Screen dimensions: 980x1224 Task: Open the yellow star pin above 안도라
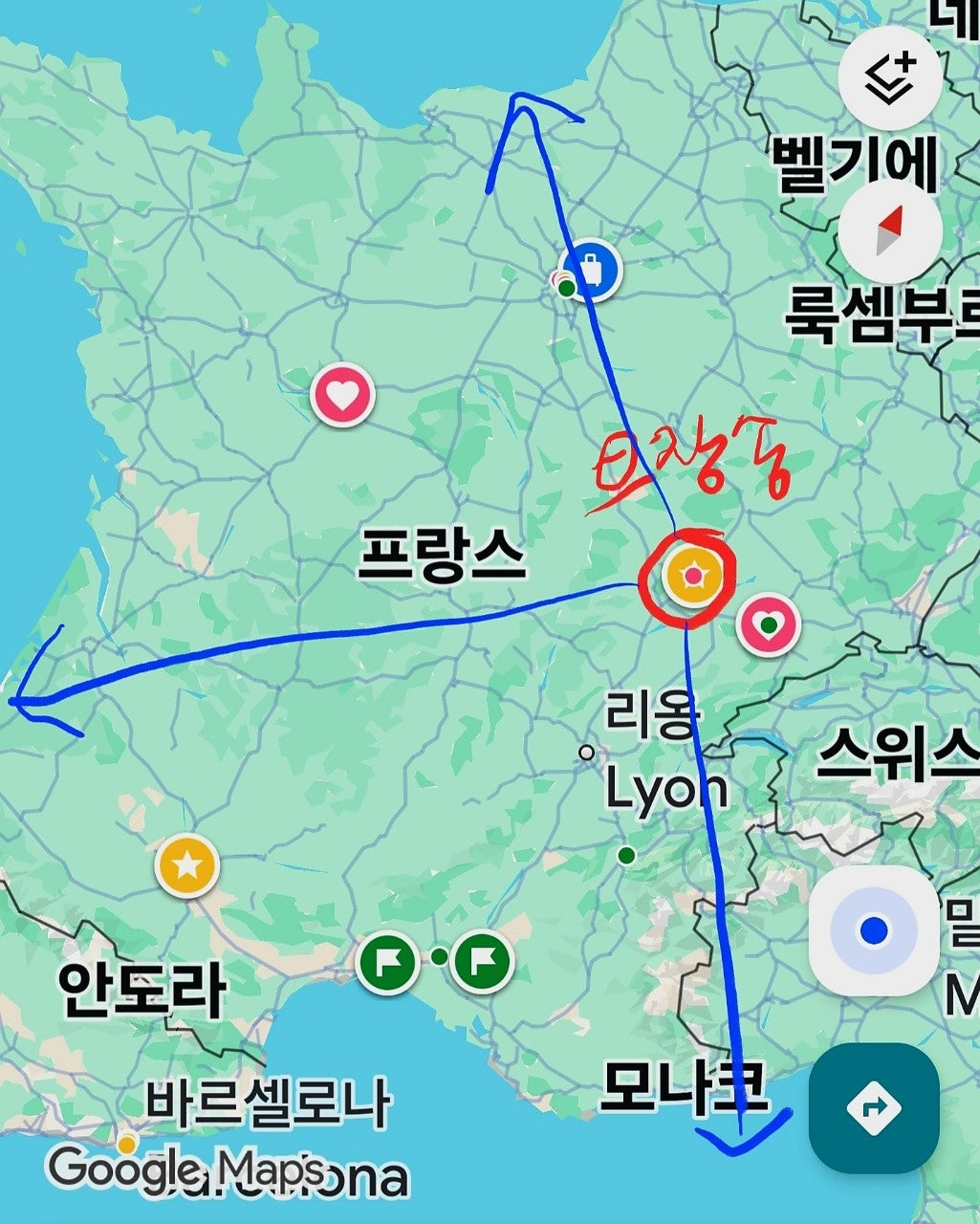click(186, 865)
